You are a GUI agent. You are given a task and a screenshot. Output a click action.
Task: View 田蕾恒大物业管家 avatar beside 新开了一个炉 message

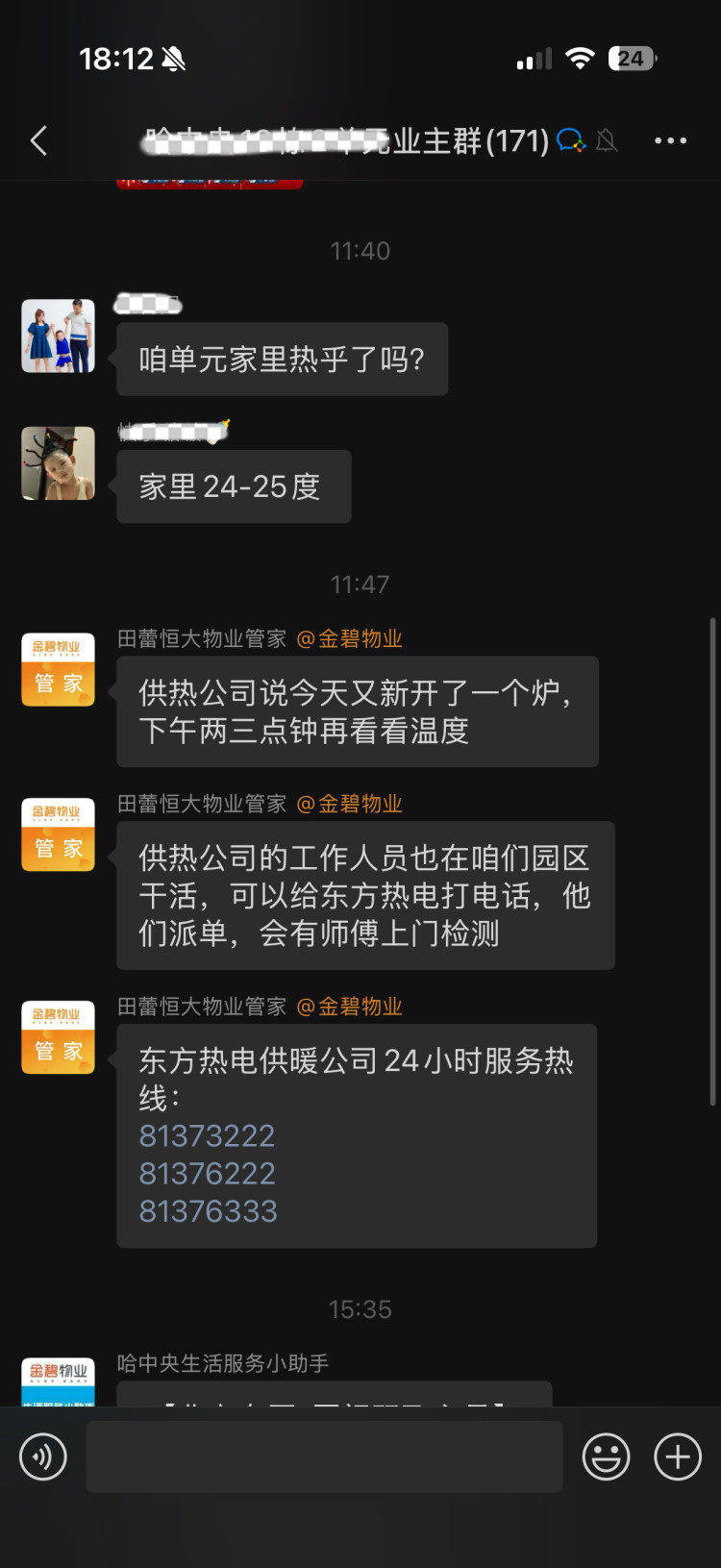pyautogui.click(x=59, y=670)
